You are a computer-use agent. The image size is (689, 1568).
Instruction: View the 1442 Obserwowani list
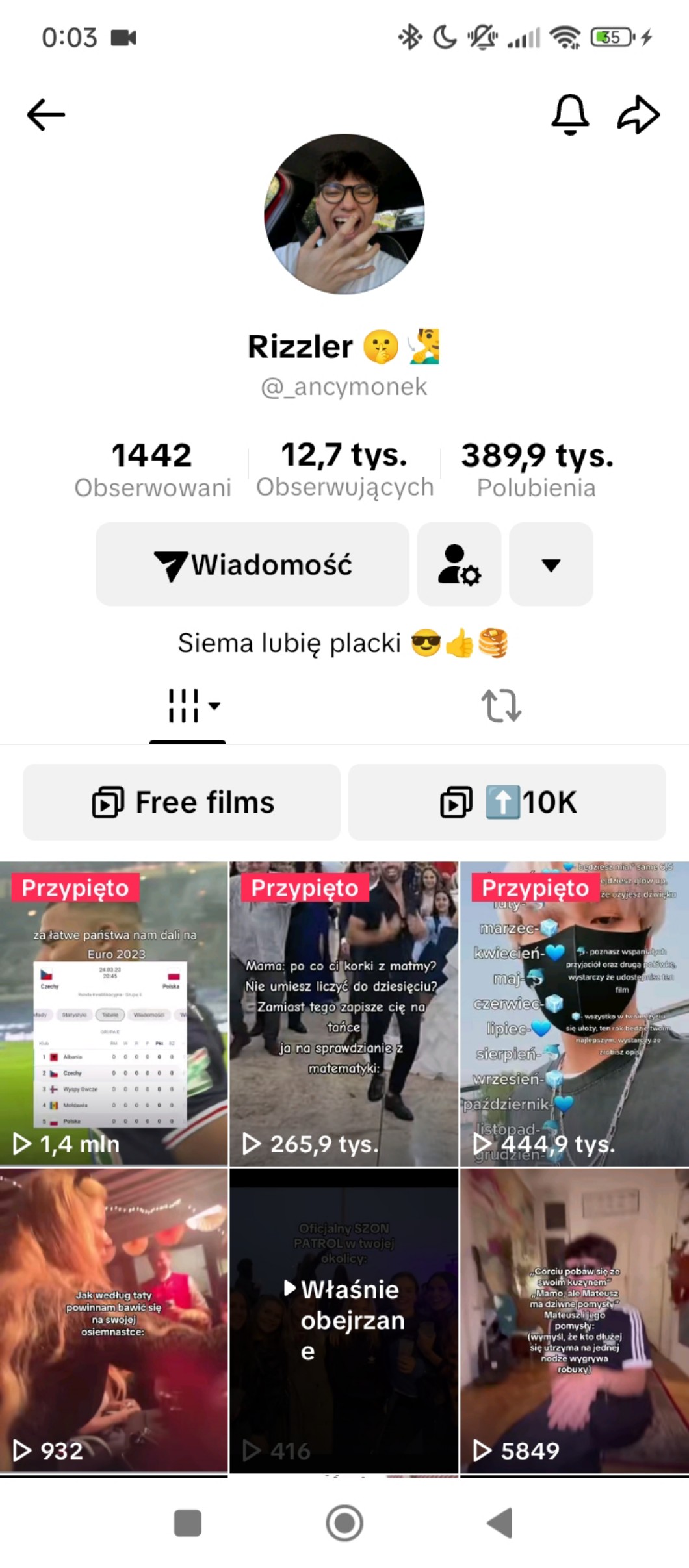click(x=152, y=469)
